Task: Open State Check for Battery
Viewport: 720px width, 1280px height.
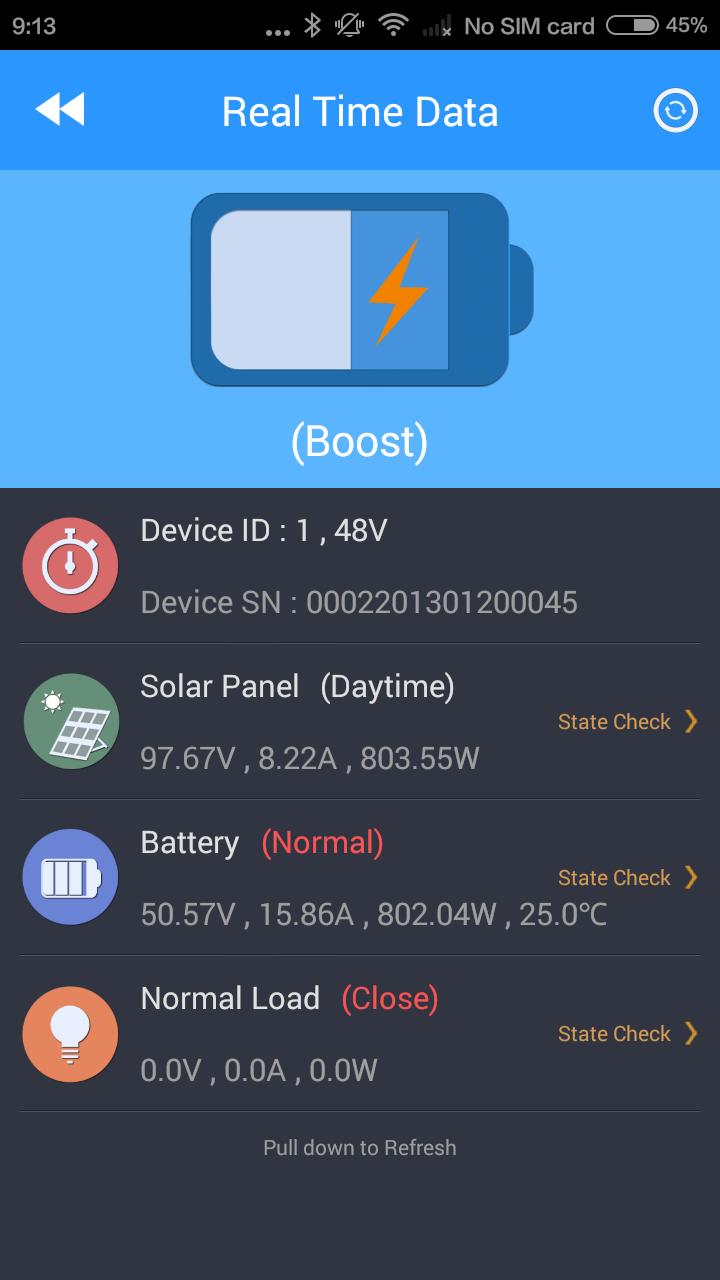Action: click(x=627, y=878)
